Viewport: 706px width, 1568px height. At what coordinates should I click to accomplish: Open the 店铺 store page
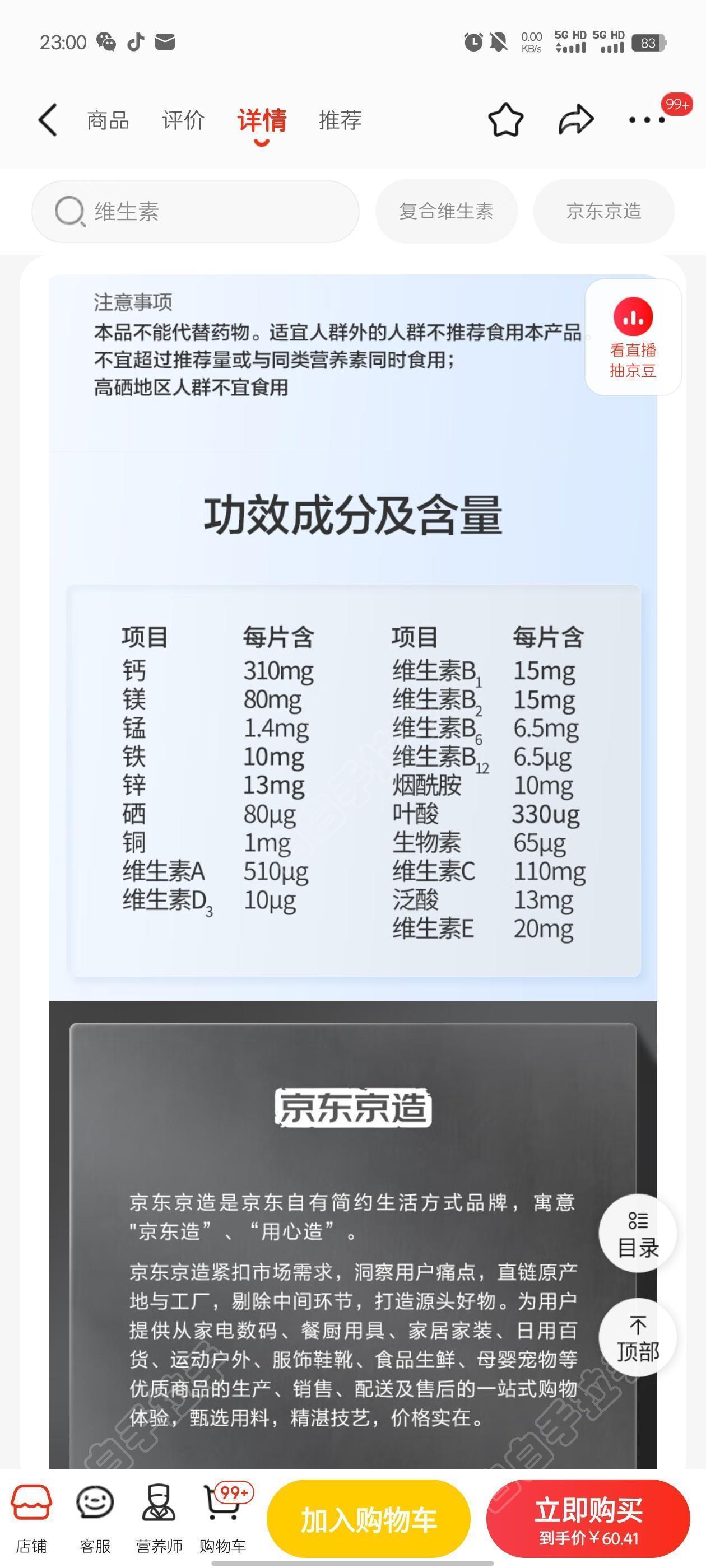(31, 1518)
